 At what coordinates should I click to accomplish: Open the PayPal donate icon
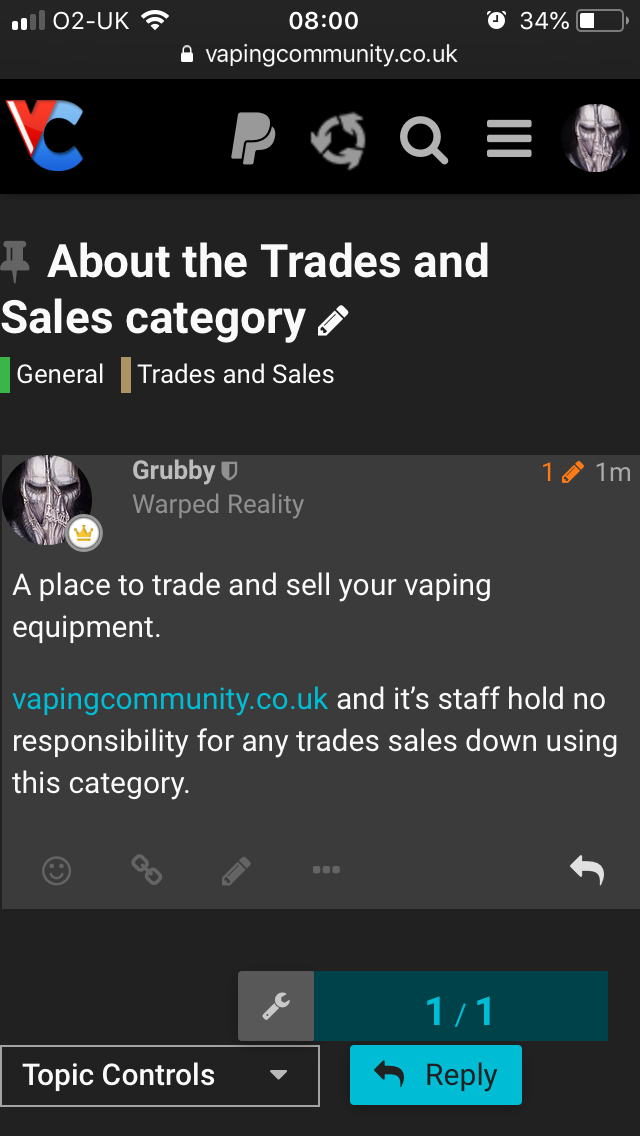(x=253, y=138)
